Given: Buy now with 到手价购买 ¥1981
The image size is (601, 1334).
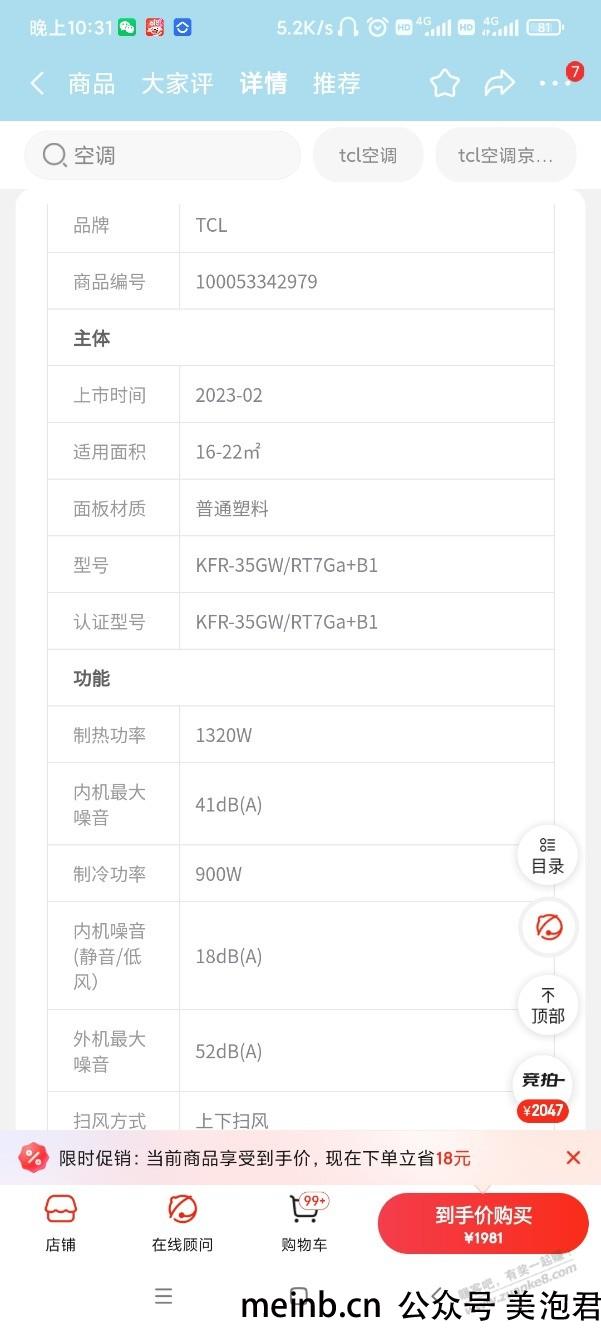Looking at the screenshot, I should [483, 1224].
